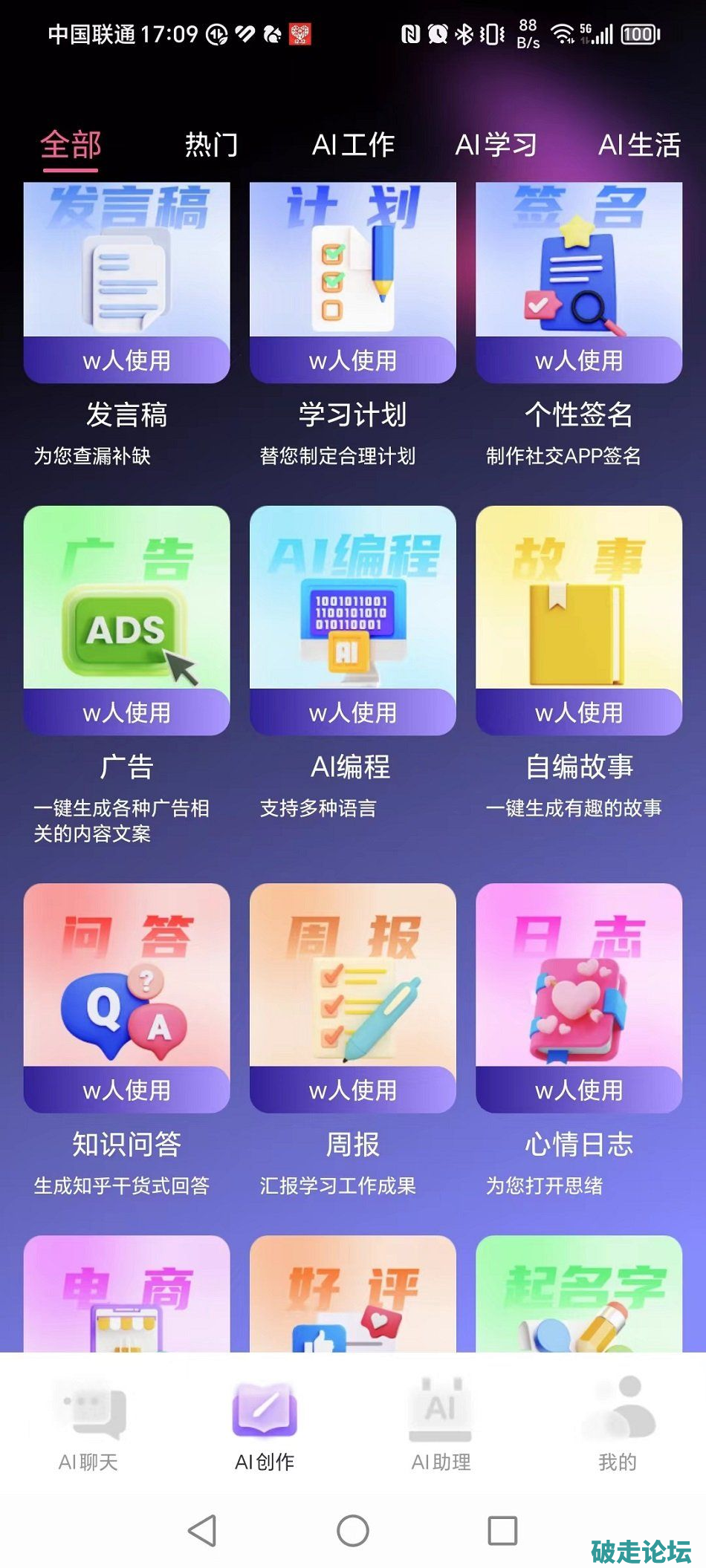Open the 学习计划 card
Image resolution: width=706 pixels, height=1568 pixels.
coord(352,282)
